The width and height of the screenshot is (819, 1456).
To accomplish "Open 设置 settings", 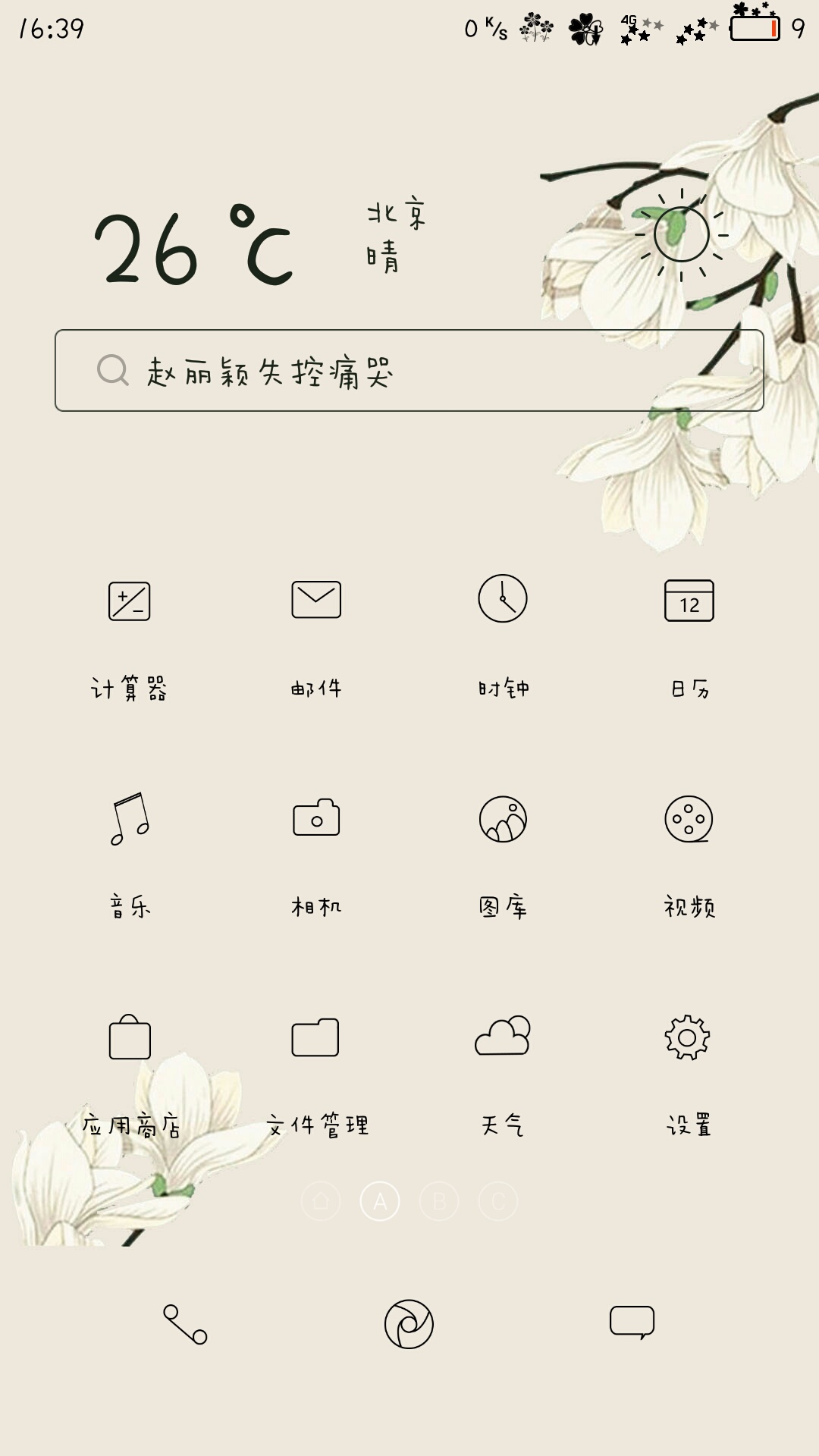I will [687, 1037].
